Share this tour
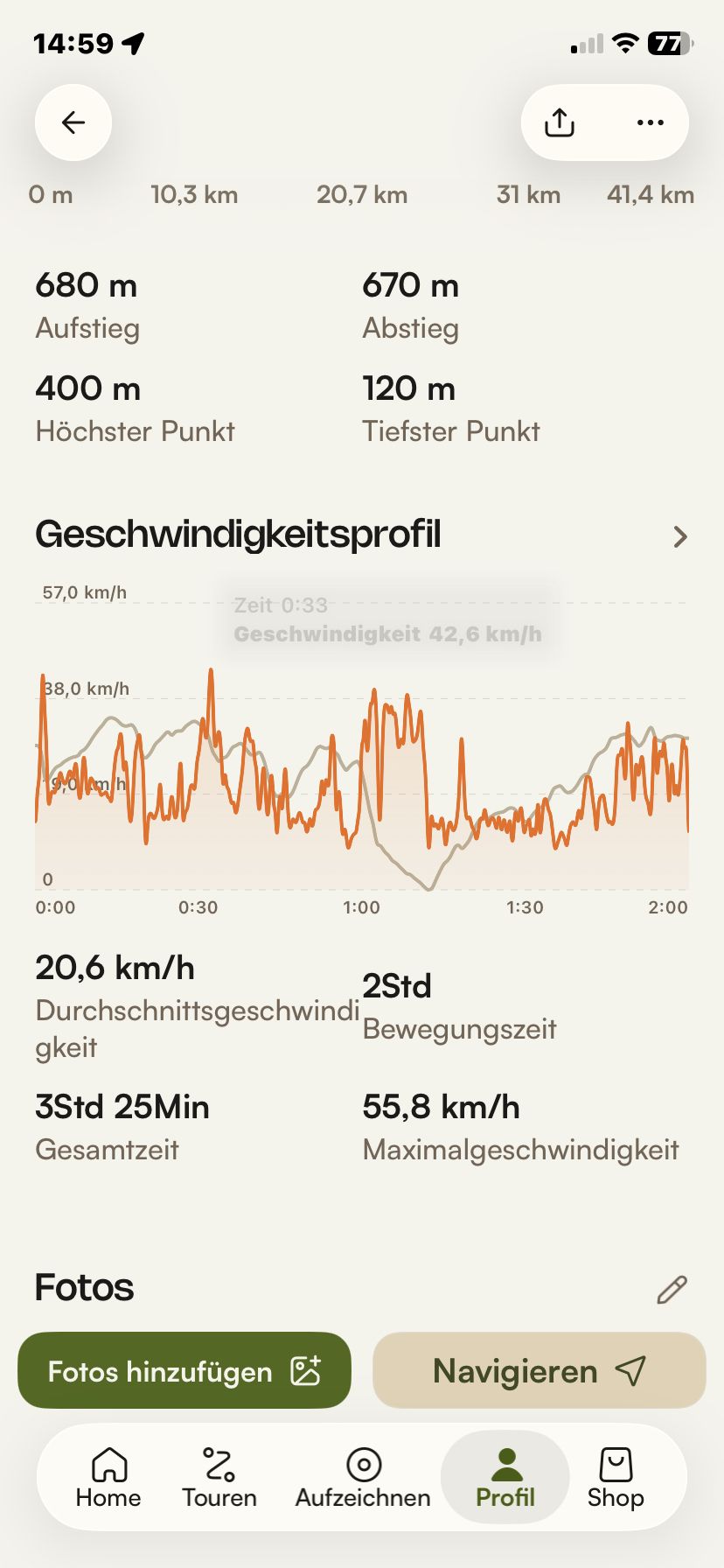724x1568 pixels. [x=560, y=122]
